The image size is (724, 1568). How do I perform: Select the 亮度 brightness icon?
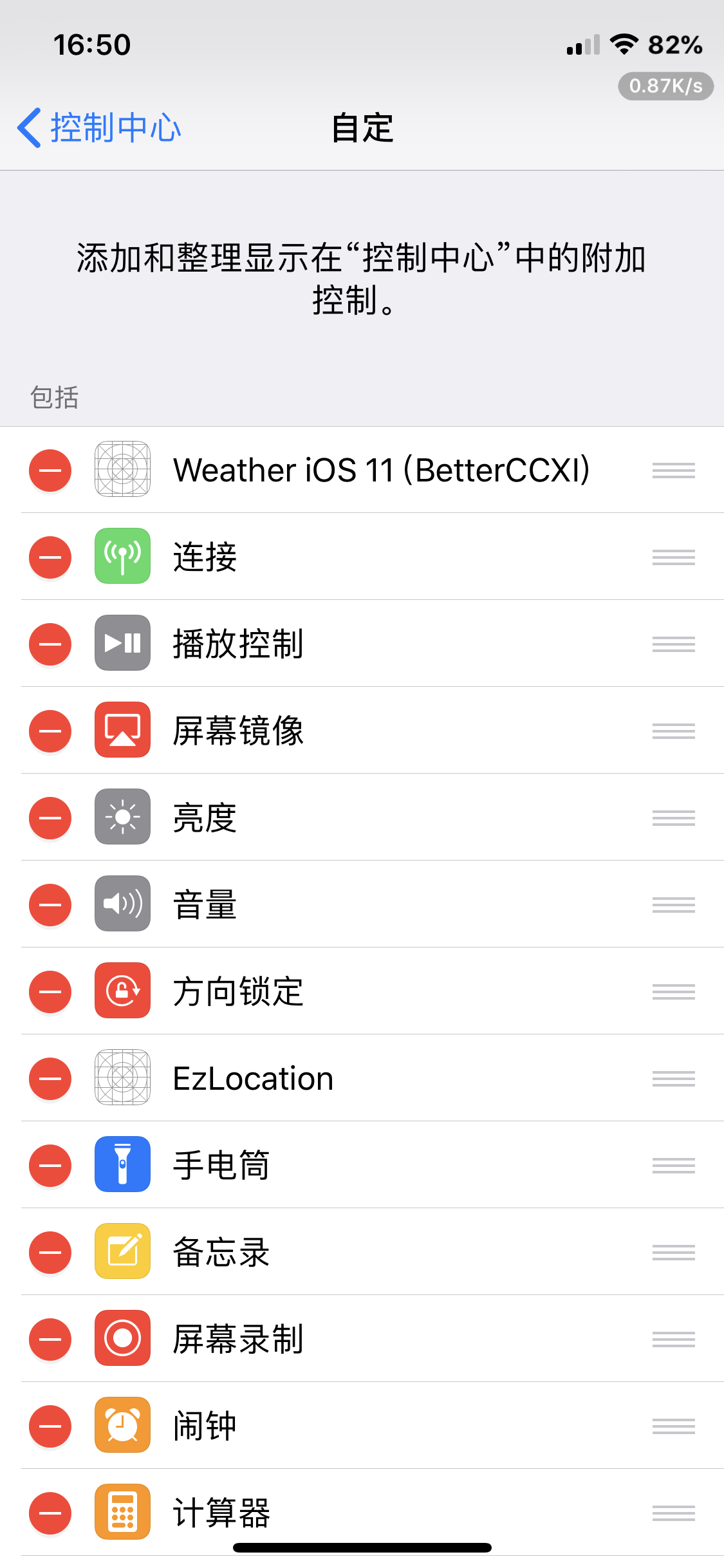tap(122, 818)
